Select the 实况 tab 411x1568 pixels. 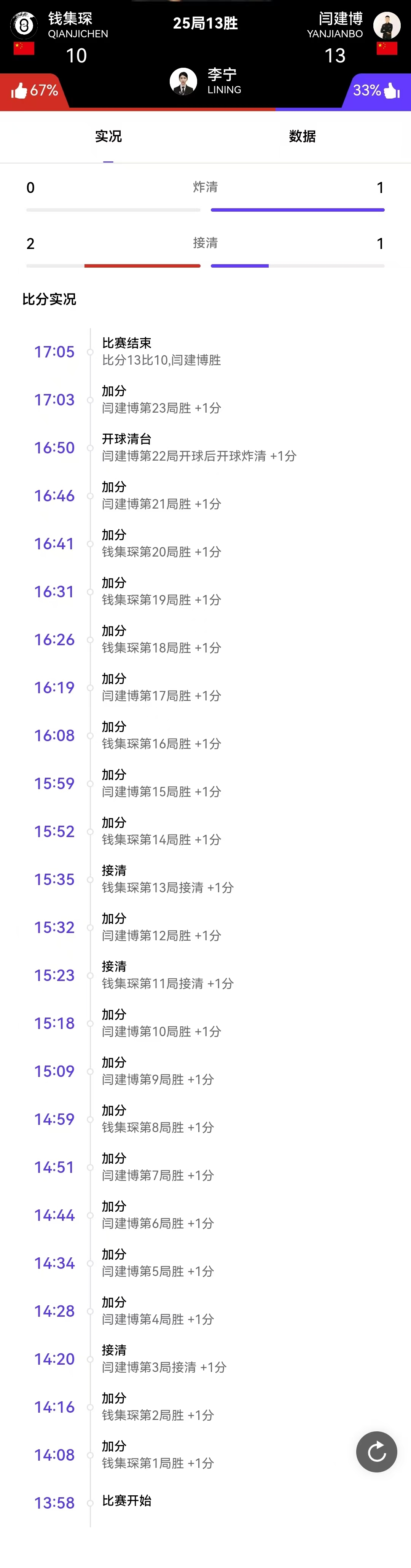108,136
